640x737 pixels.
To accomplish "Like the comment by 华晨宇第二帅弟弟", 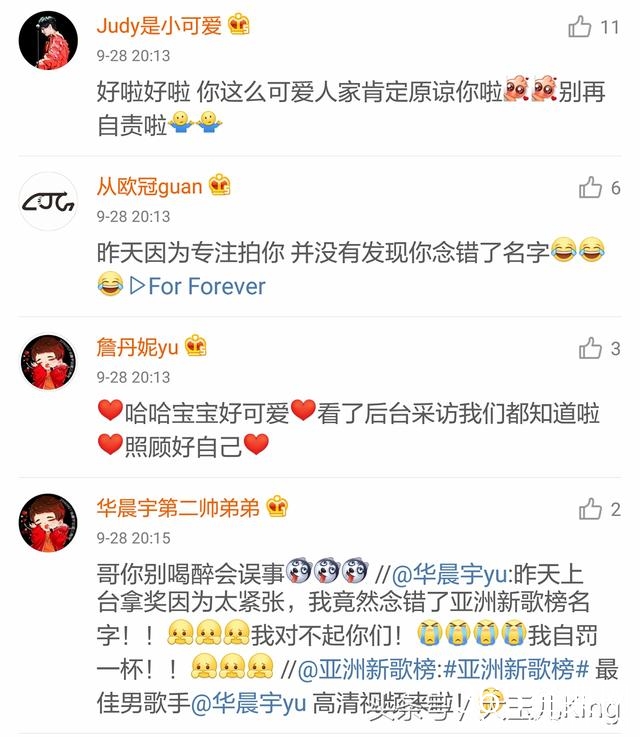I will [x=591, y=510].
